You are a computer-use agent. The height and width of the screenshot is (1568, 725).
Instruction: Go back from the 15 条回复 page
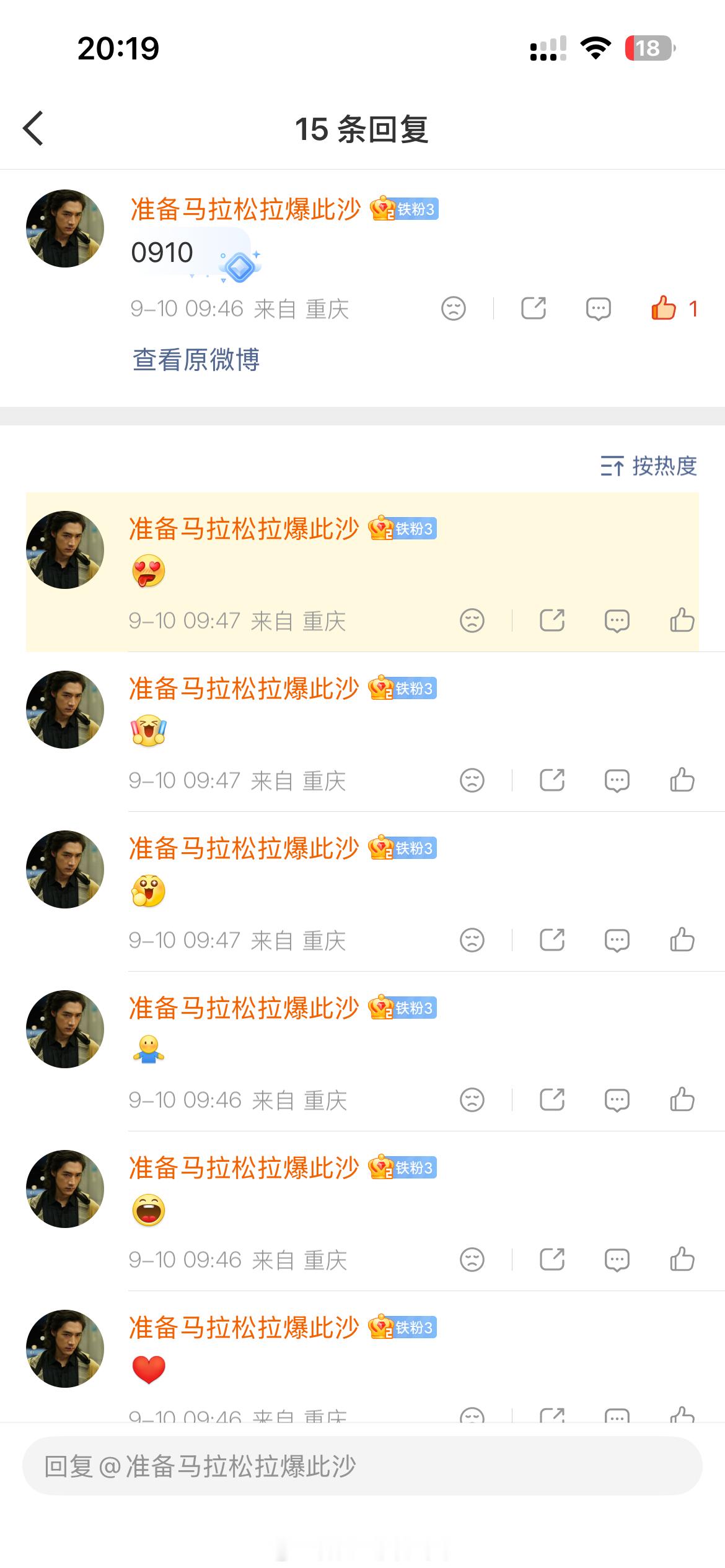pos(33,129)
